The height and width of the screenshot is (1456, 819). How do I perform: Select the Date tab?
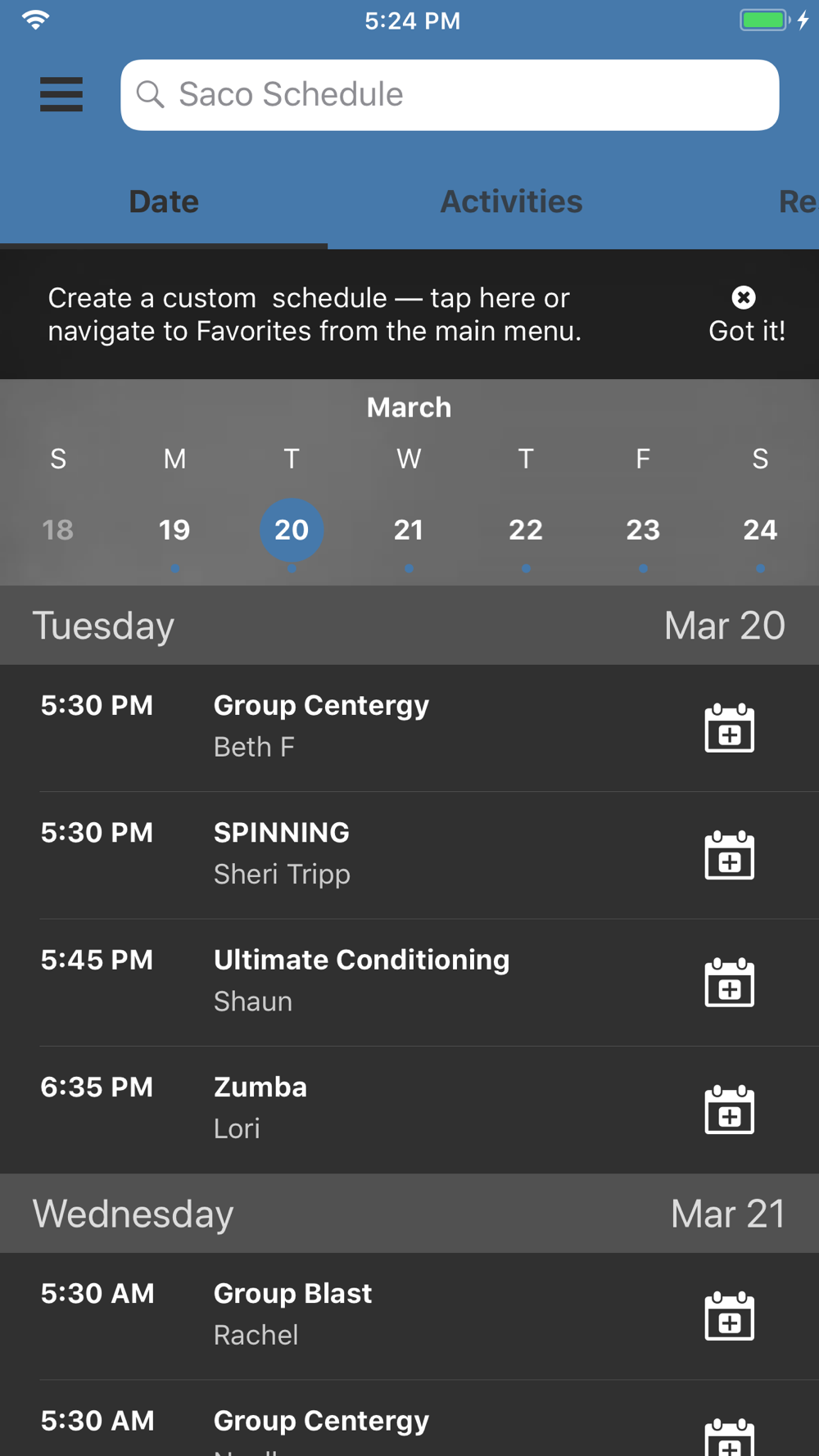[x=164, y=201]
